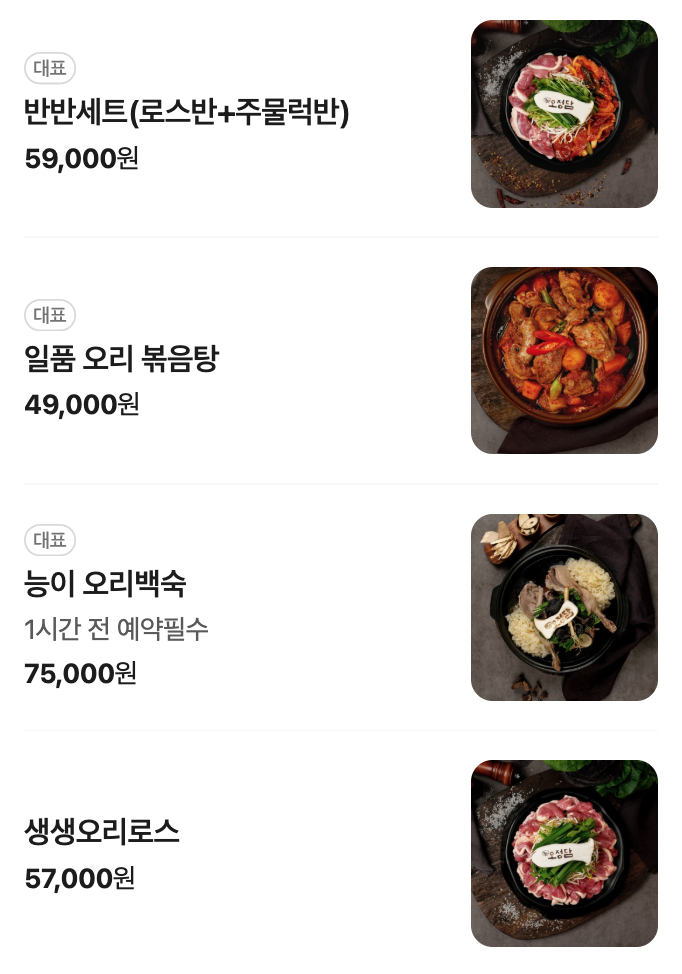View details for 능이 오리백숙
Screen dimensions: 682x974
pyautogui.click(x=105, y=583)
